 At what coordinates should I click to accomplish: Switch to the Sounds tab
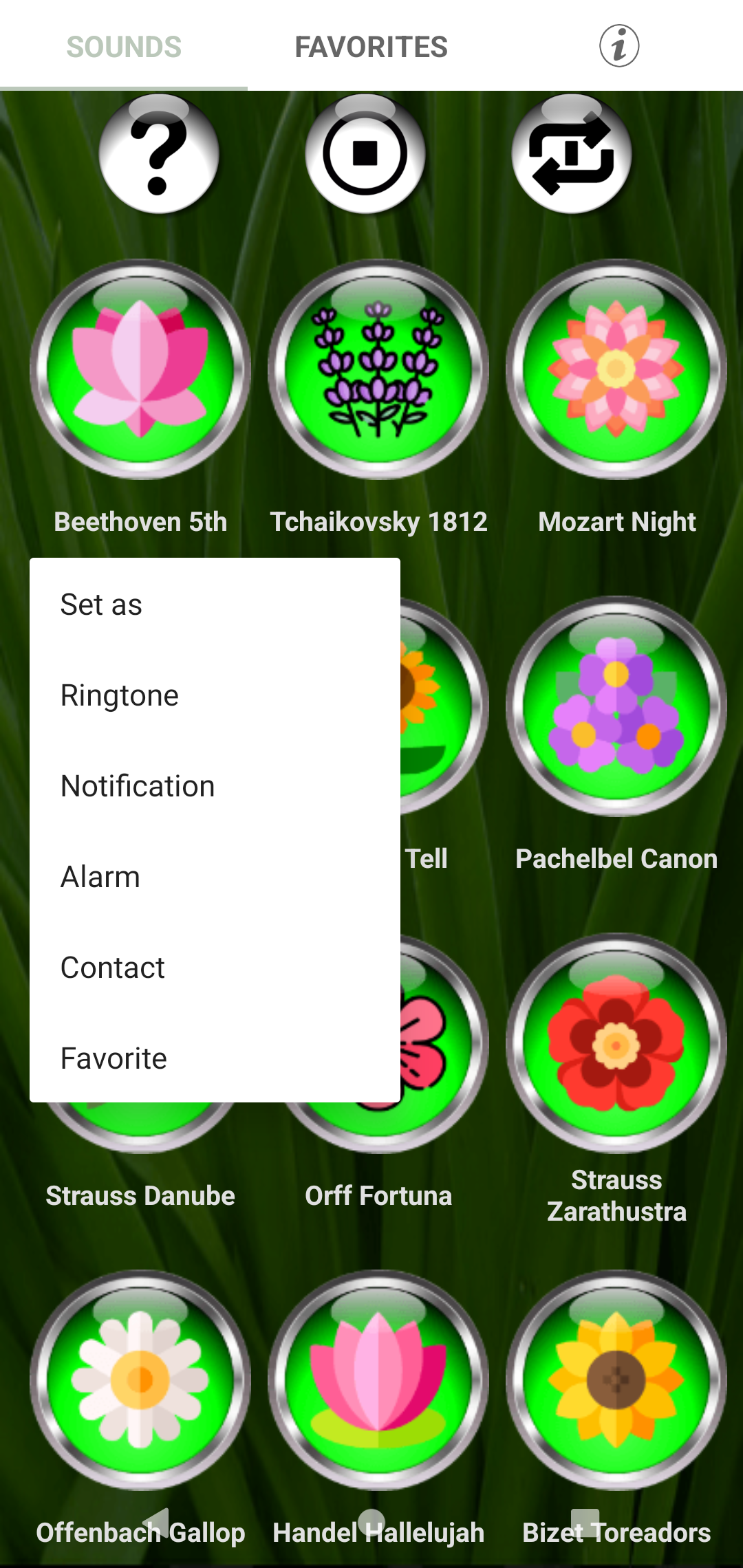point(124,47)
